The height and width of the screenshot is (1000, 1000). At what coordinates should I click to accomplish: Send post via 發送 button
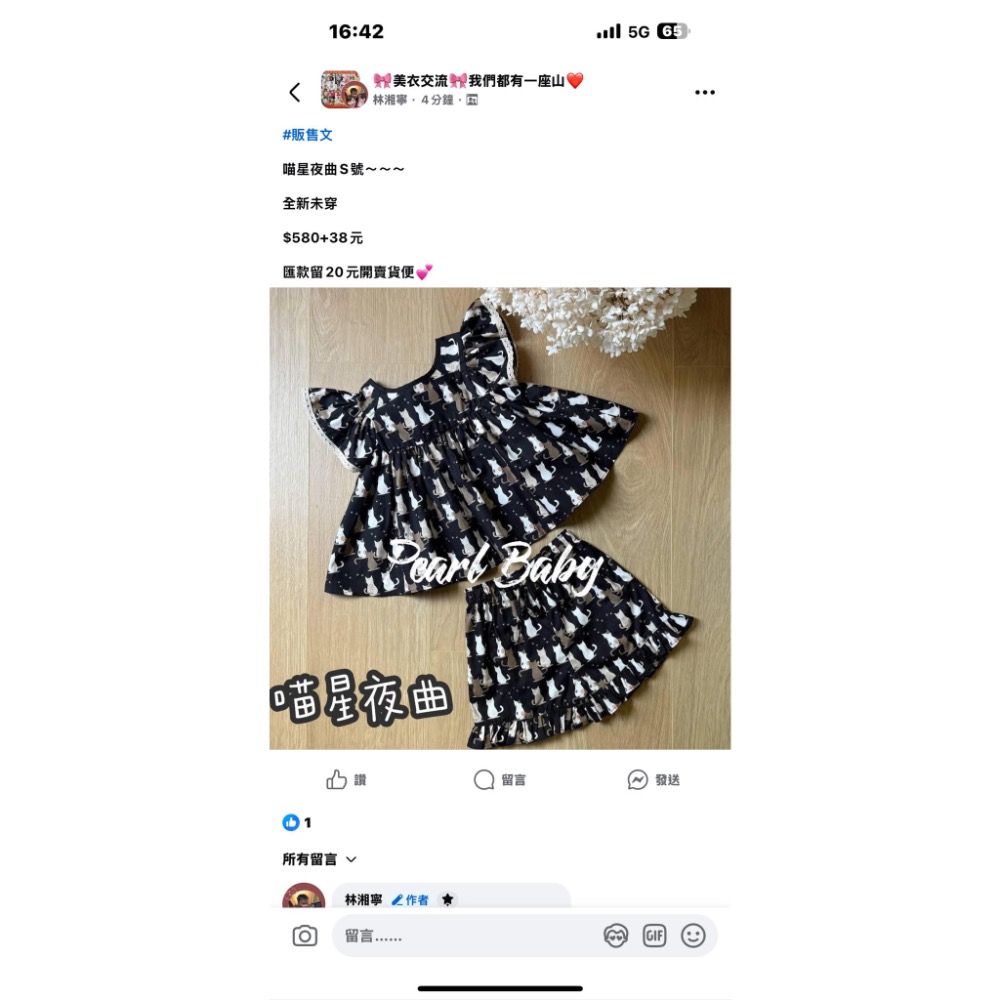click(x=653, y=780)
